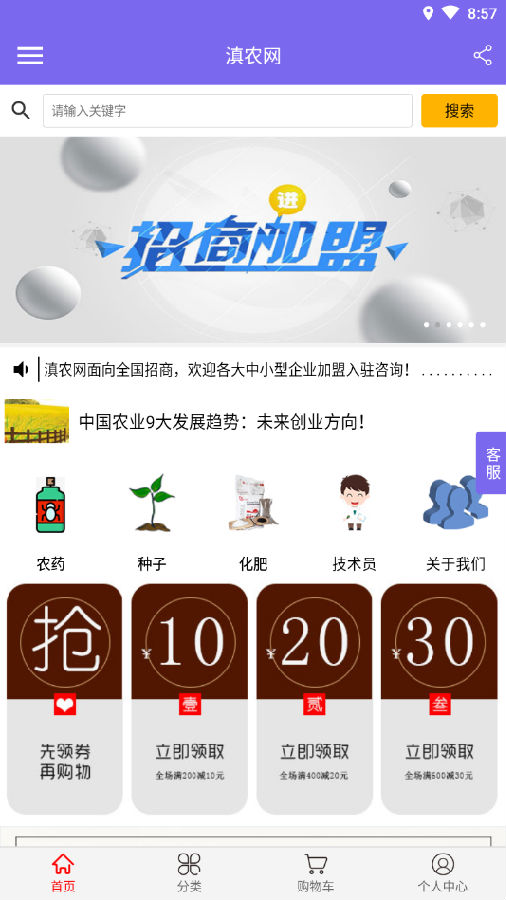Open the 关于我们 page
This screenshot has height=900, width=506.
[x=456, y=523]
